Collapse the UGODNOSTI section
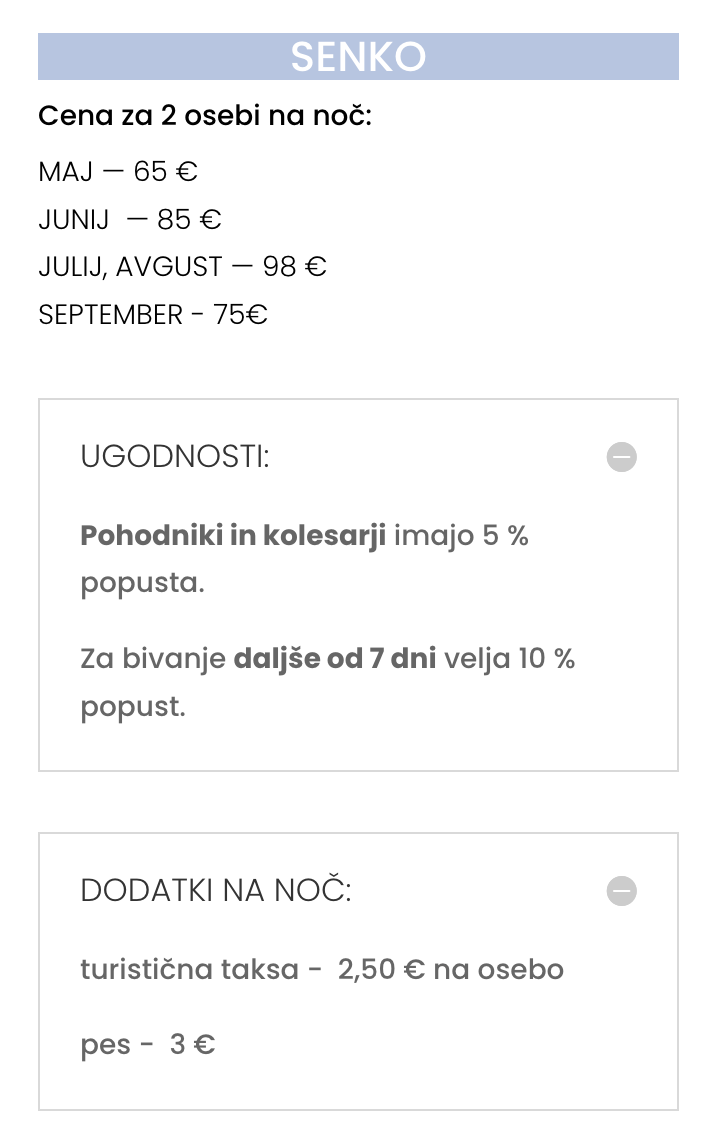The image size is (722, 1148). pyautogui.click(x=621, y=457)
